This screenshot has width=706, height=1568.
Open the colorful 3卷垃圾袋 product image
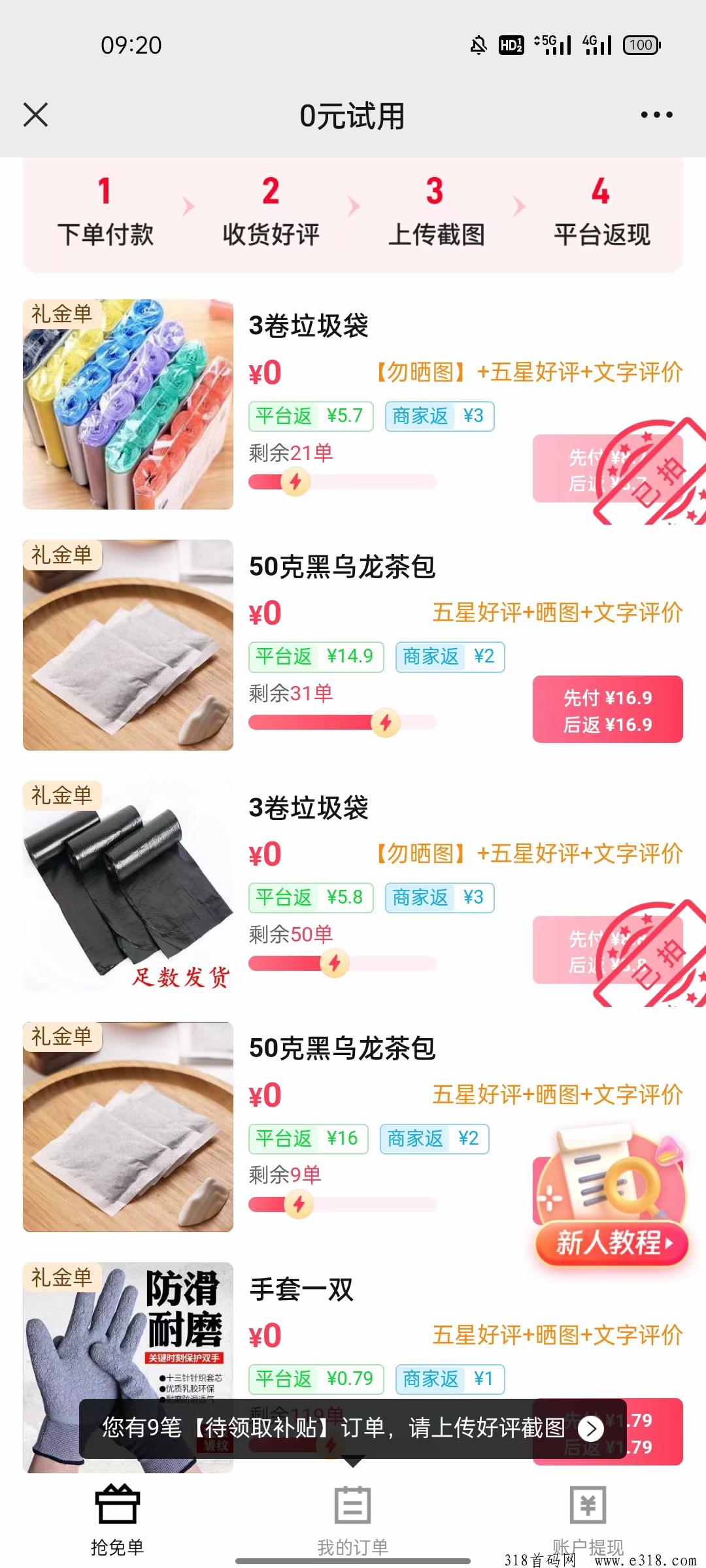pyautogui.click(x=128, y=404)
